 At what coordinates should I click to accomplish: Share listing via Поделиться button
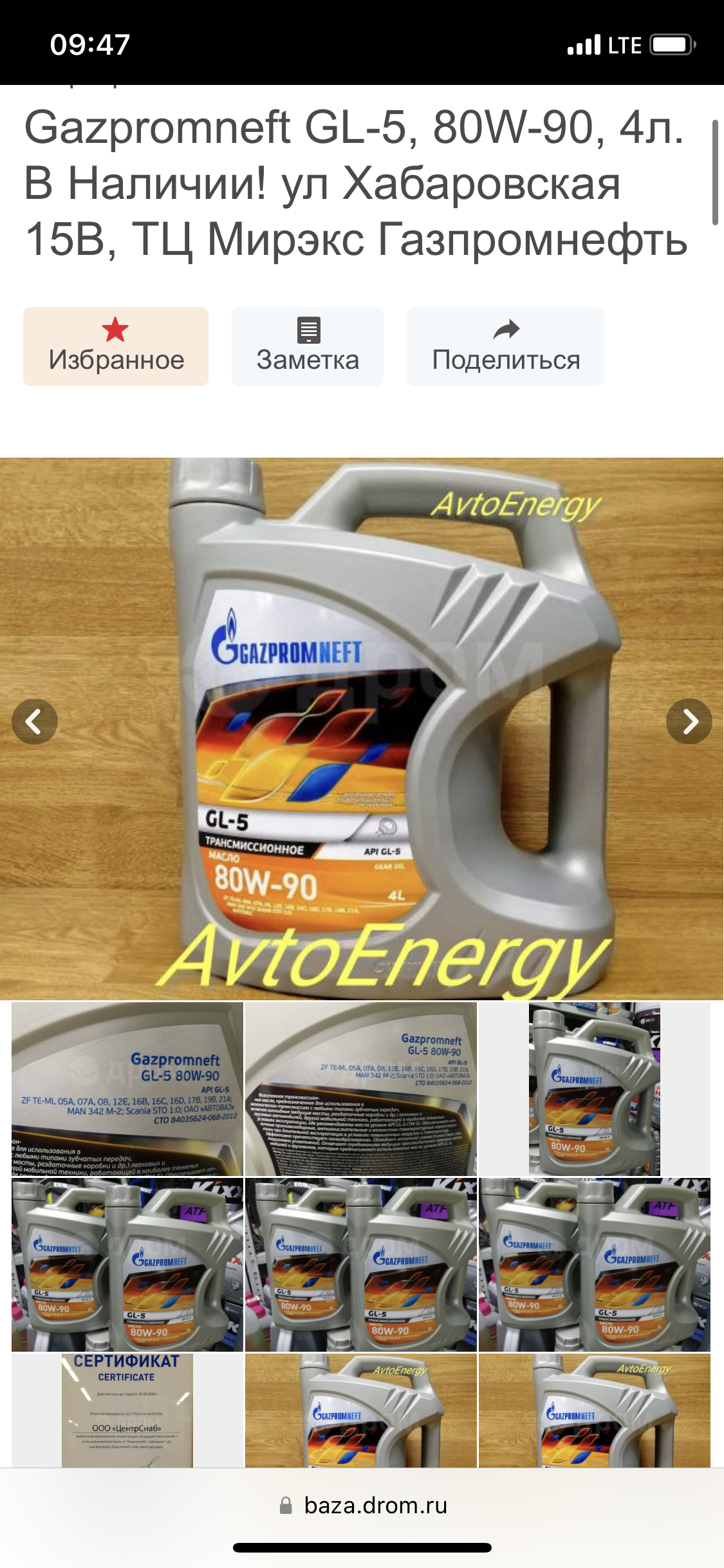(x=505, y=347)
